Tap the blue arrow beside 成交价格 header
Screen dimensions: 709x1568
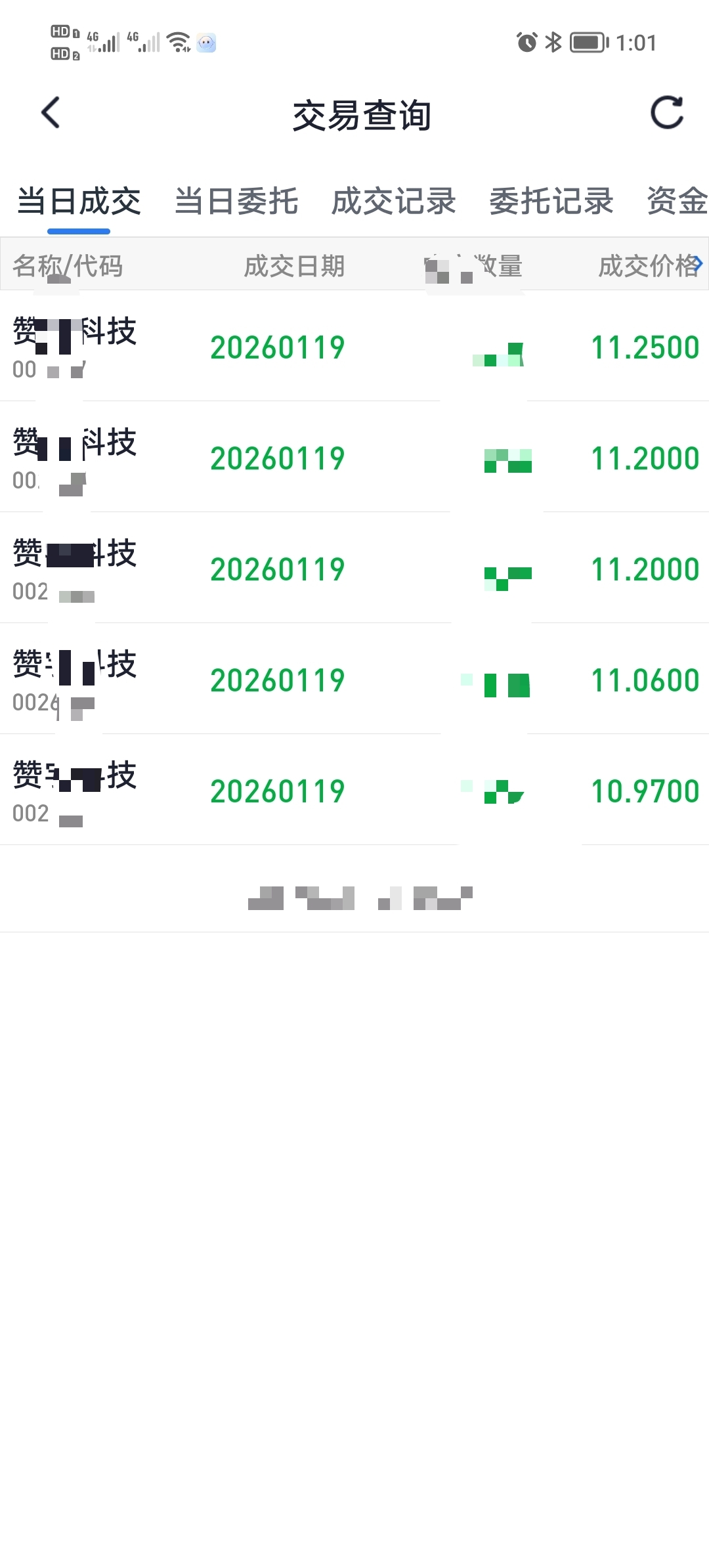point(698,264)
